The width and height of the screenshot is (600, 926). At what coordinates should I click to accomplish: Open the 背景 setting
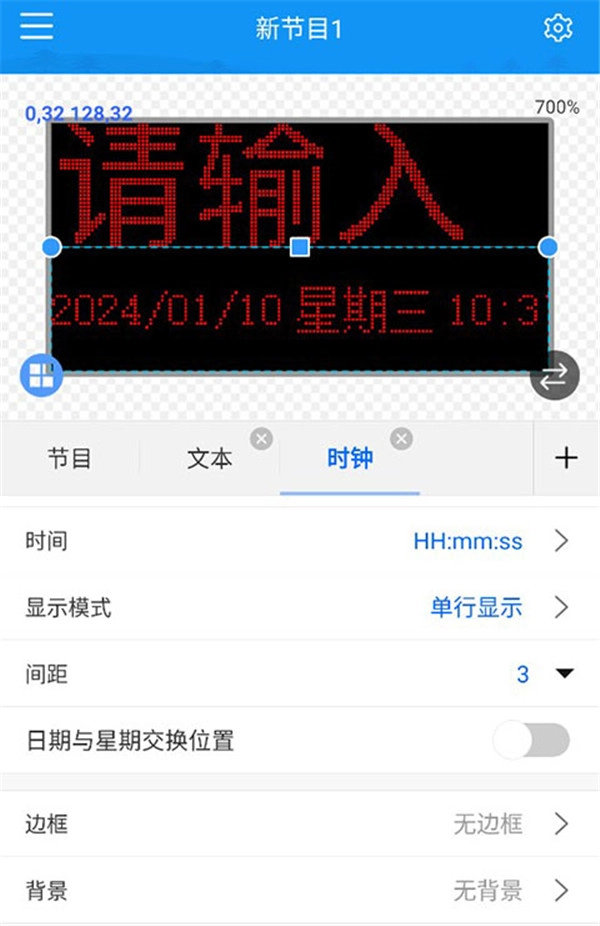click(x=300, y=890)
